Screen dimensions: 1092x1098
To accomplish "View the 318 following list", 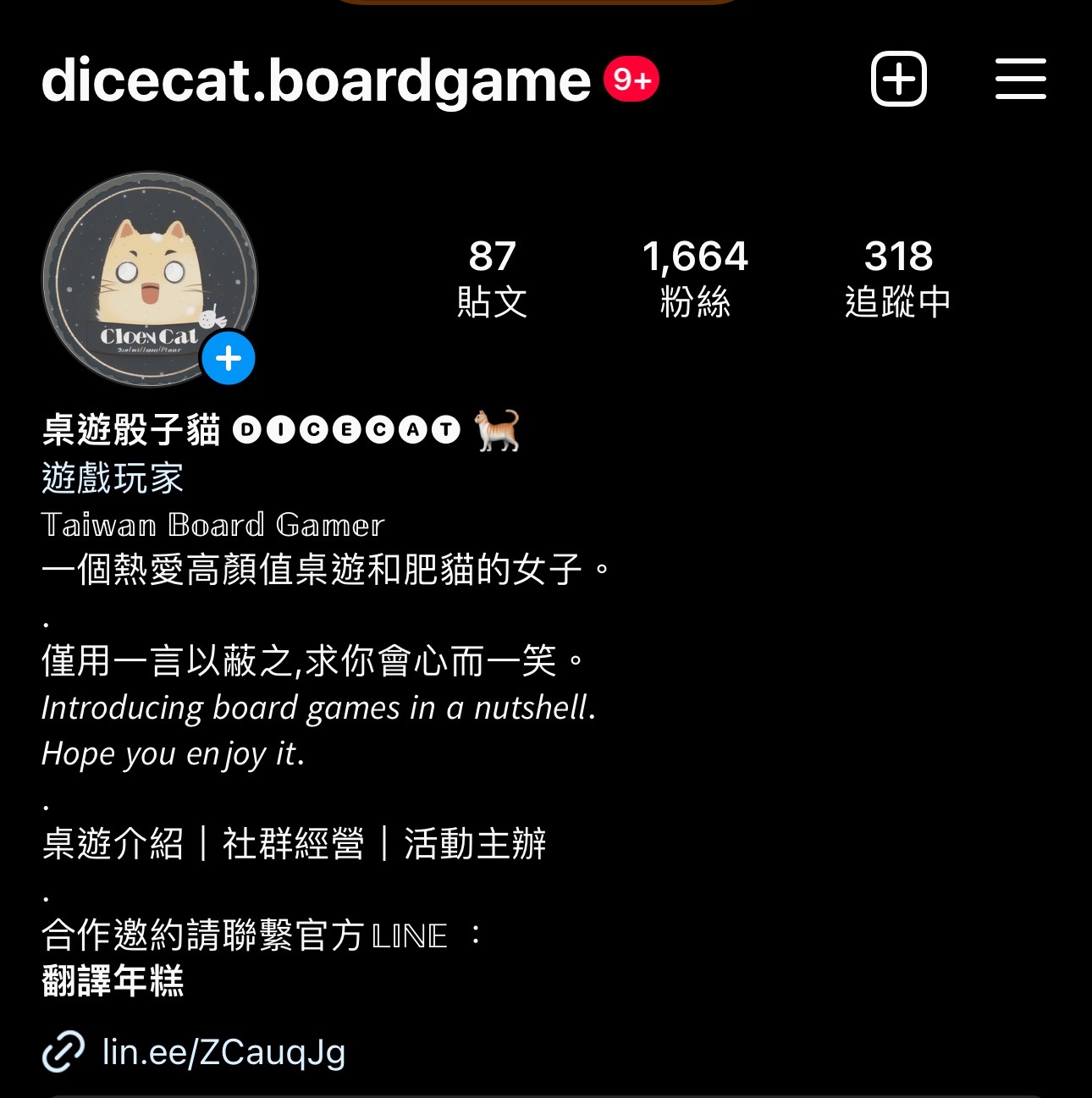I will pos(898,279).
